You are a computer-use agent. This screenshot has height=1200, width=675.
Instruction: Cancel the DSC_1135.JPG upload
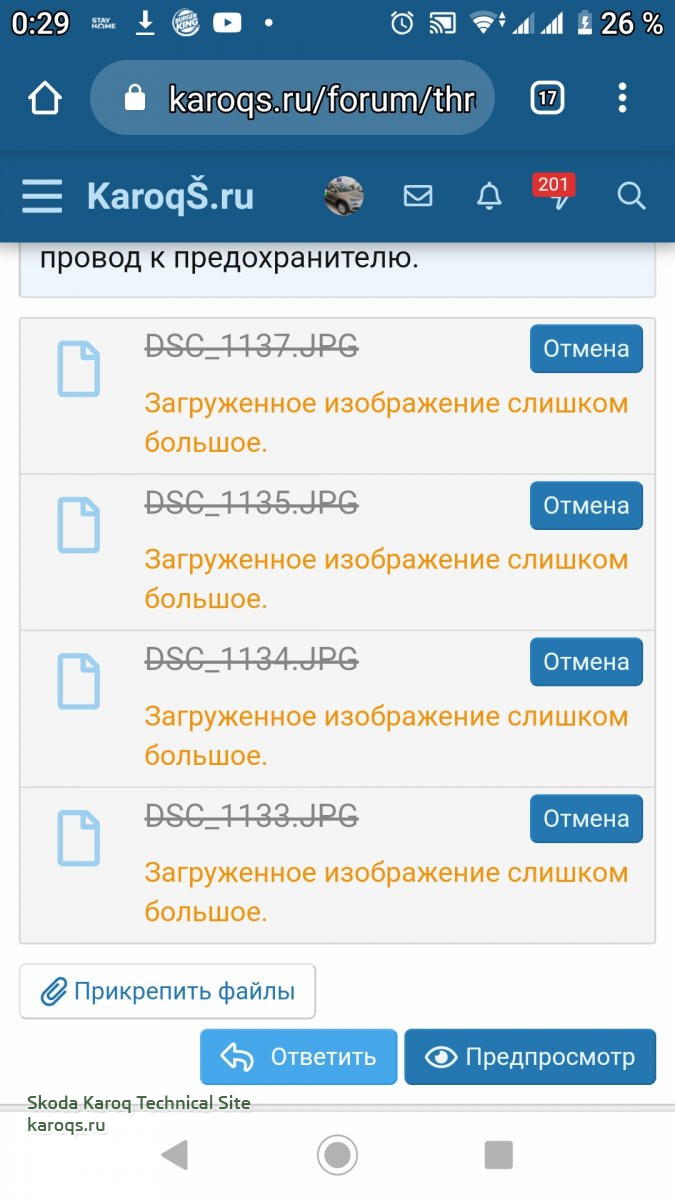(586, 506)
